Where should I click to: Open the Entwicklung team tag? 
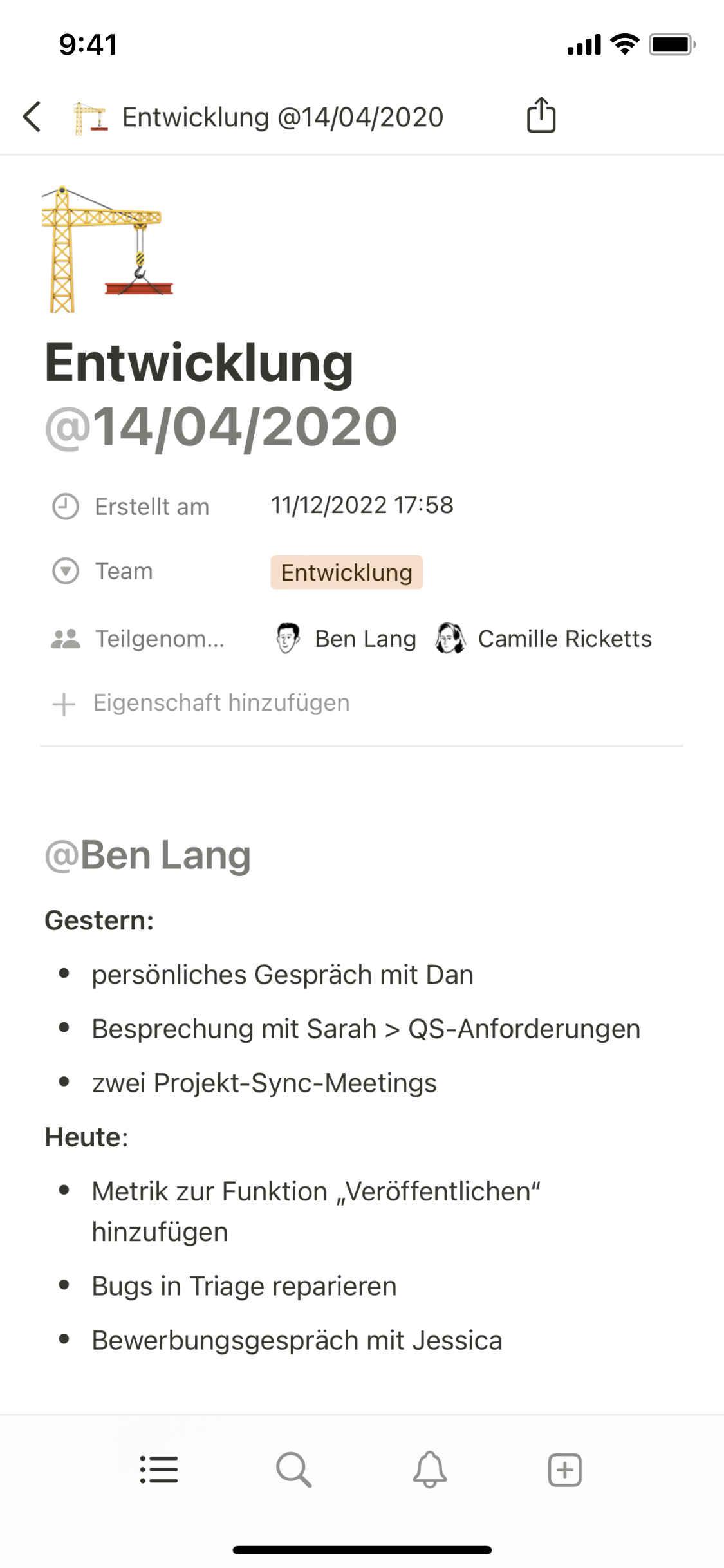coord(346,572)
